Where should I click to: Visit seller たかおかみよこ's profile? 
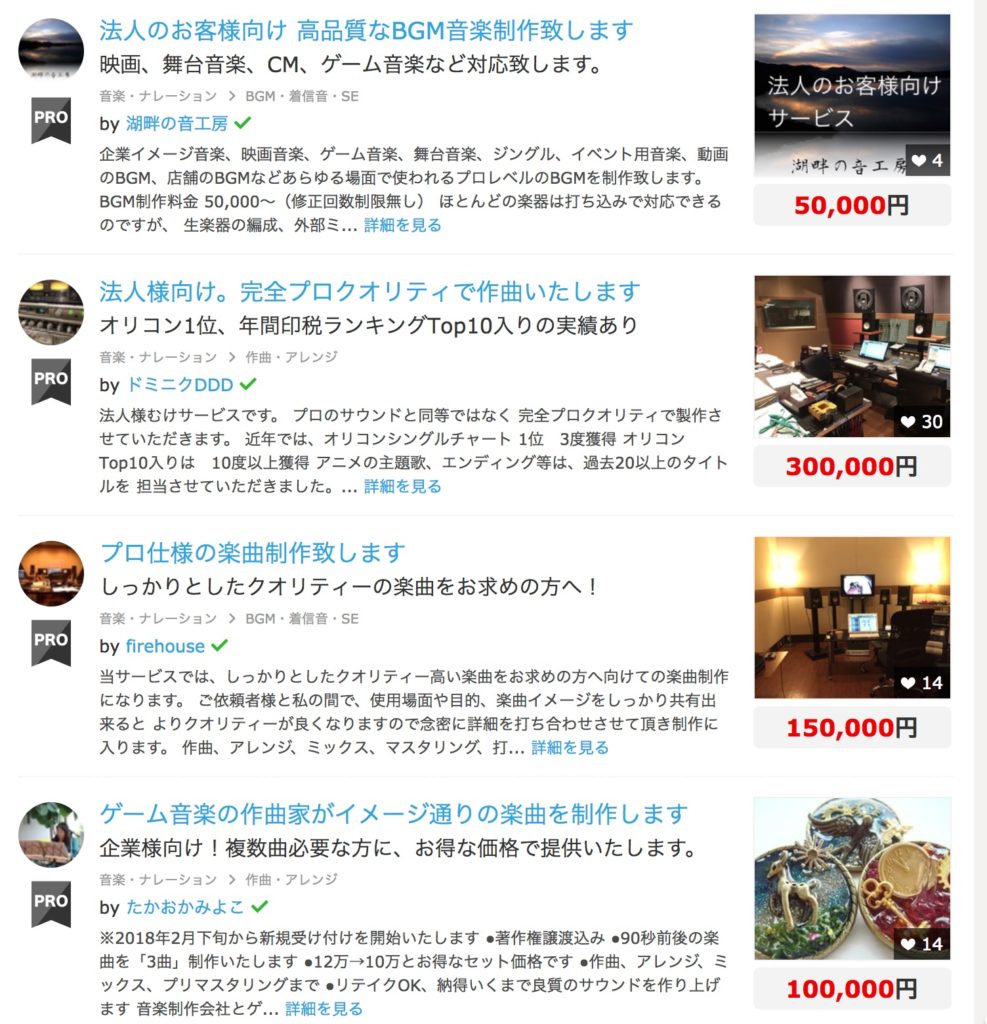(x=187, y=907)
